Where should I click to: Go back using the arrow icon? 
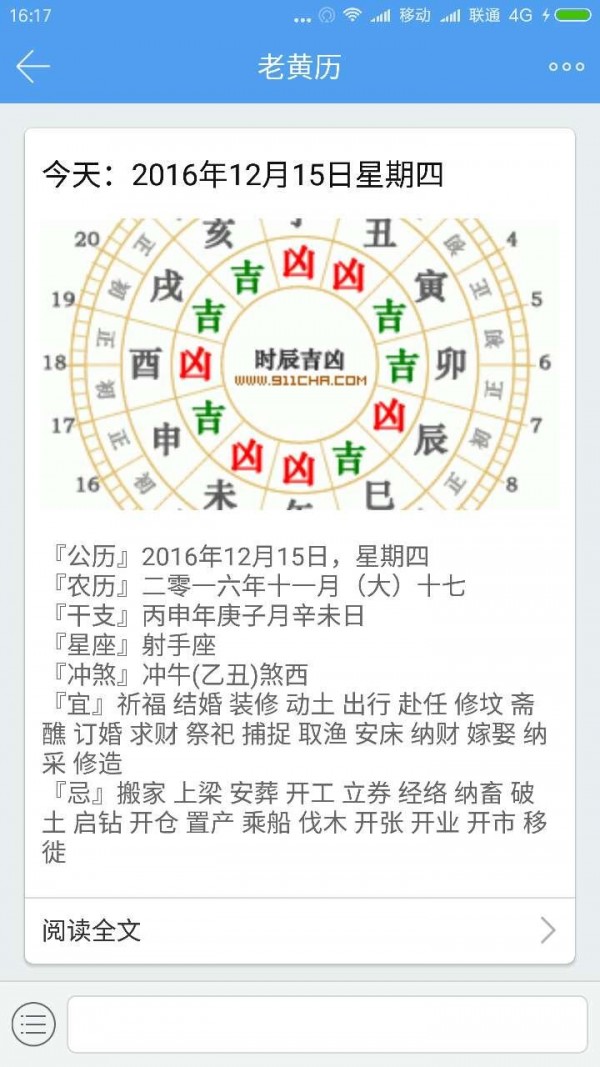pos(33,67)
